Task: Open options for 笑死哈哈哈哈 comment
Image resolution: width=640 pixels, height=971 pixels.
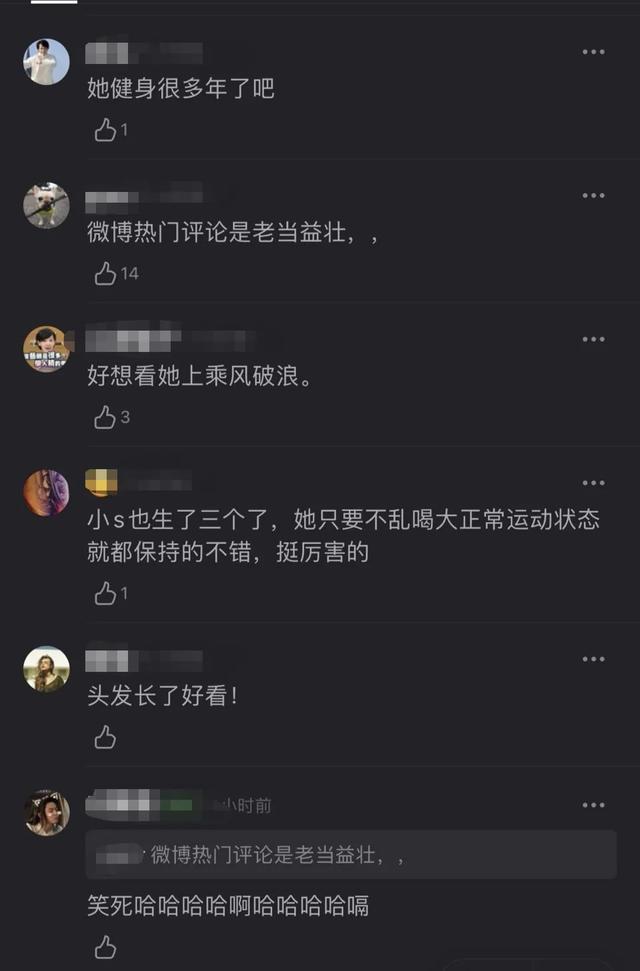Action: click(x=593, y=805)
